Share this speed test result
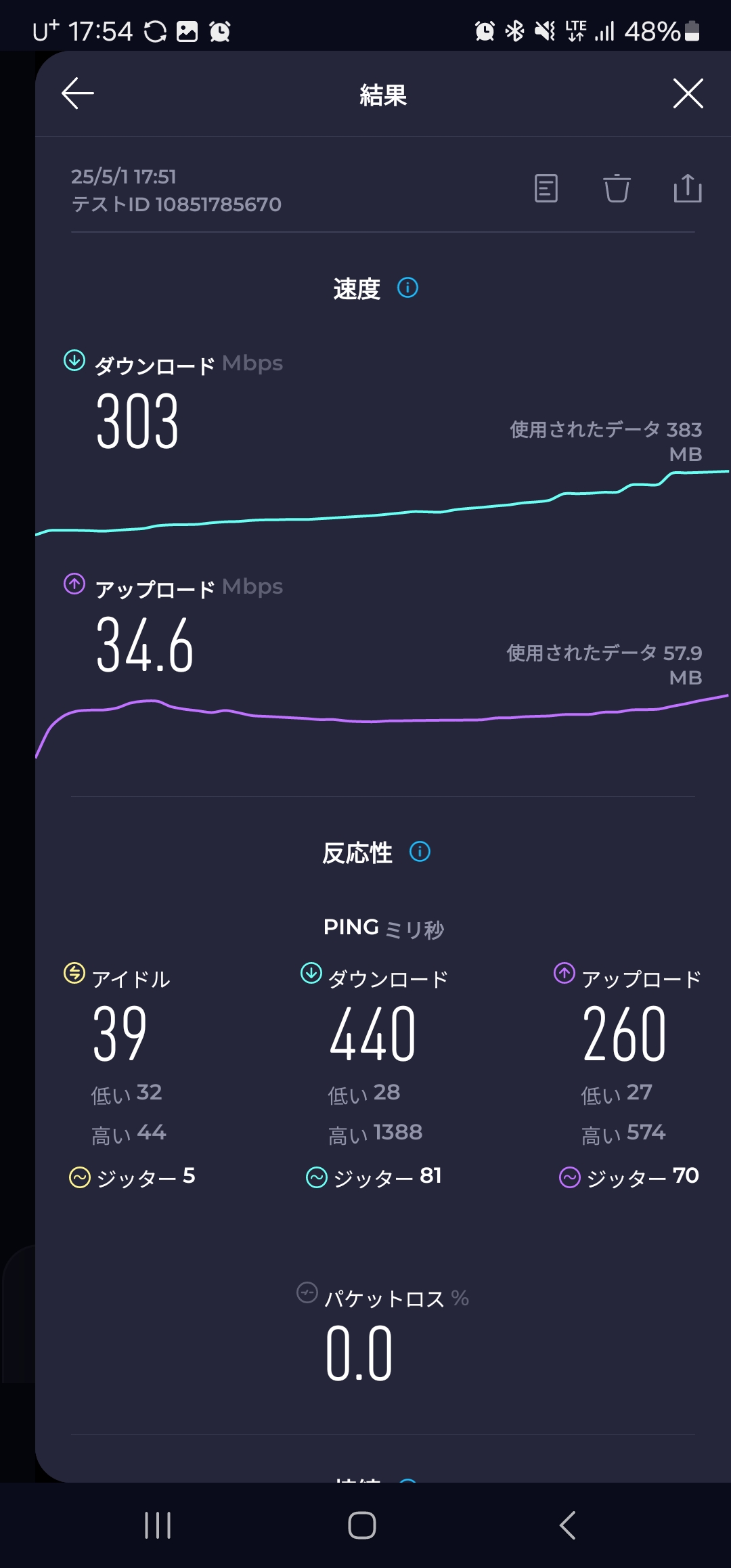 [688, 189]
